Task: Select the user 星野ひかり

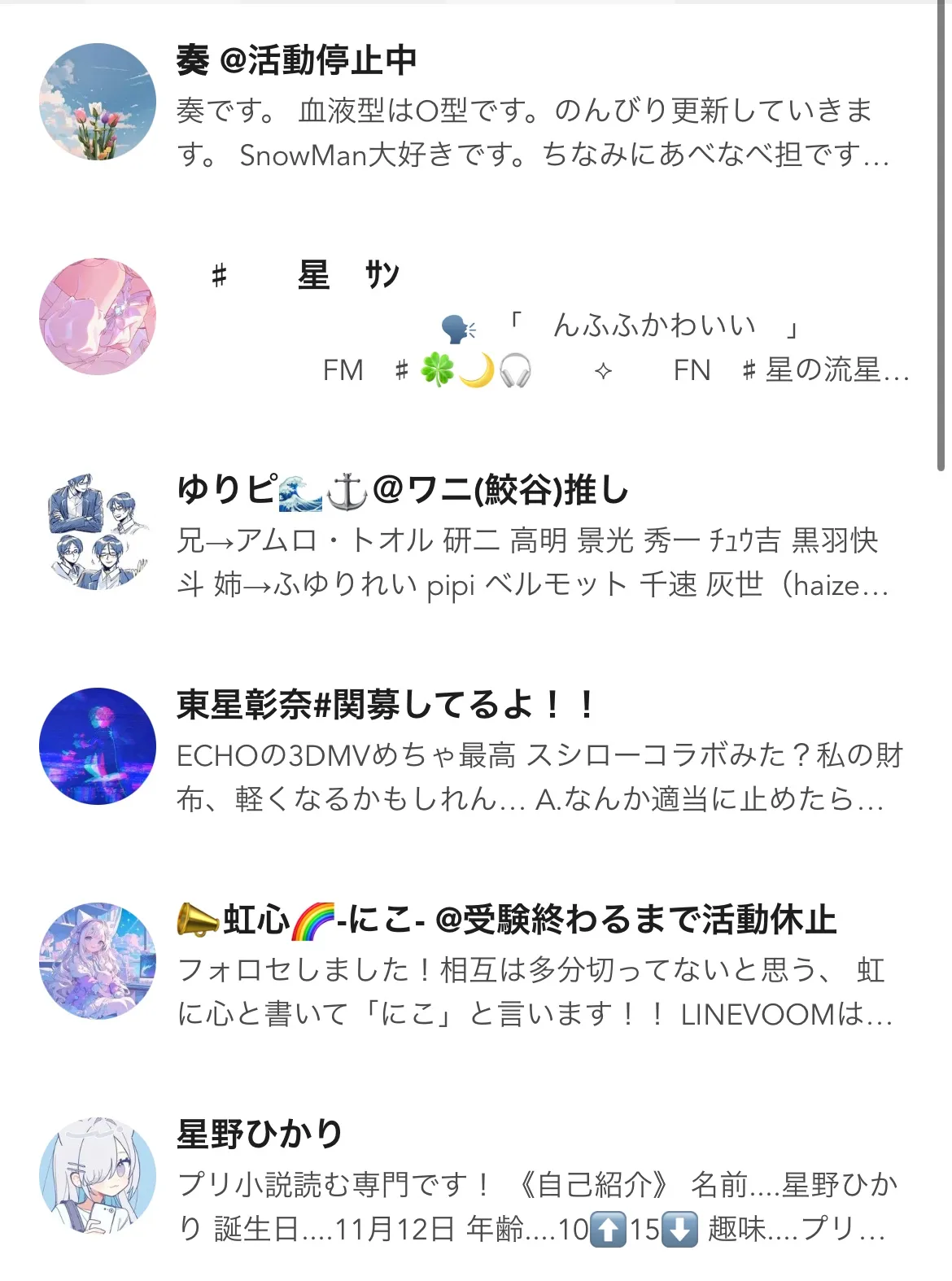Action: coord(260,1135)
